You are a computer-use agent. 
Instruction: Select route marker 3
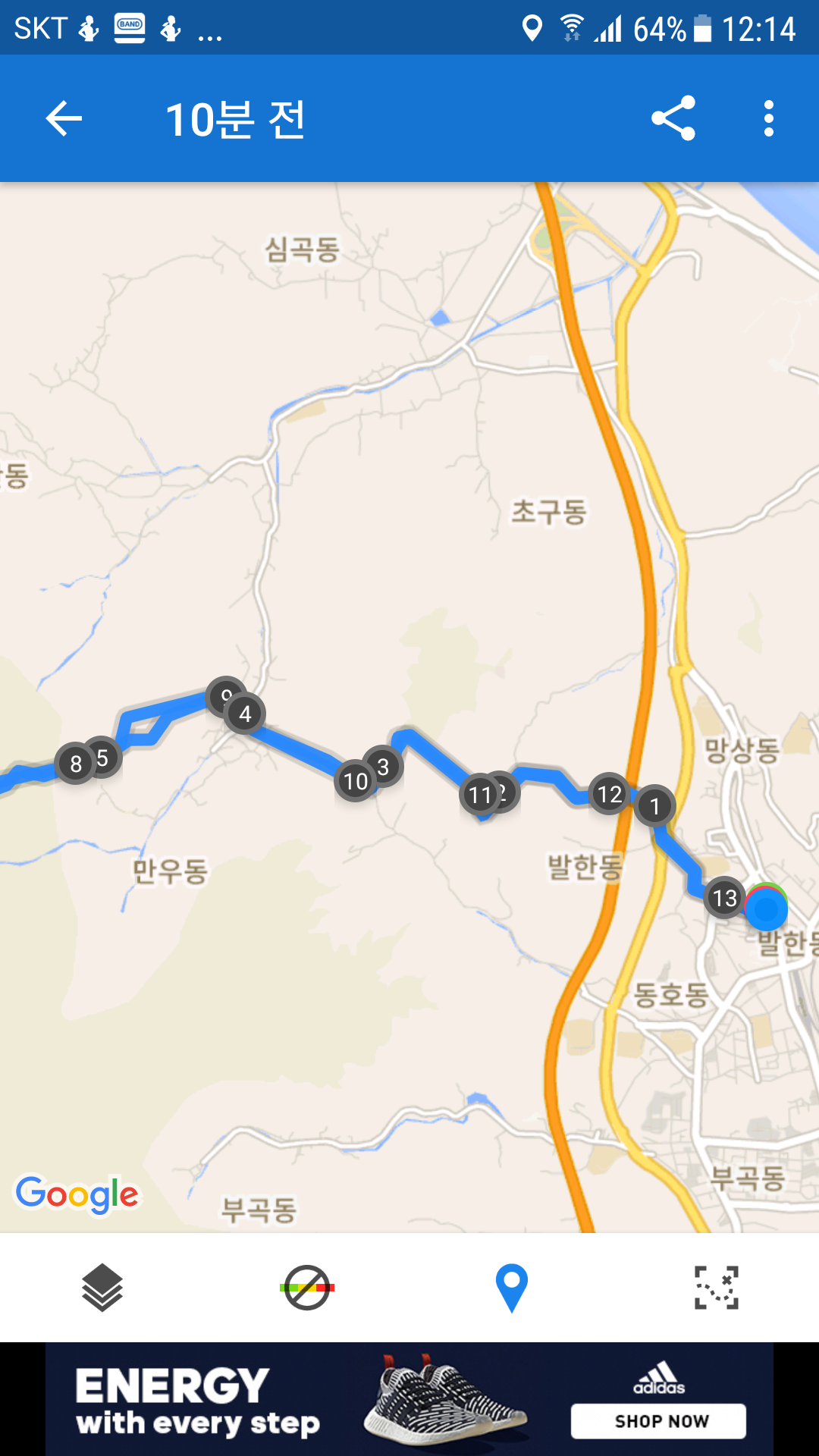pyautogui.click(x=384, y=767)
